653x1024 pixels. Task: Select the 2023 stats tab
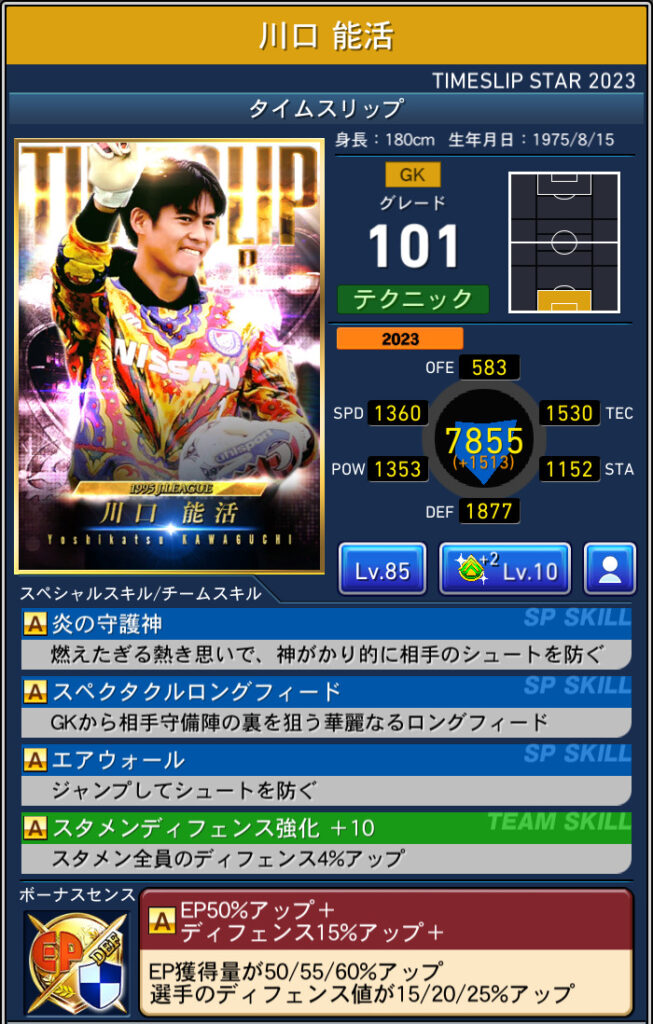click(400, 339)
